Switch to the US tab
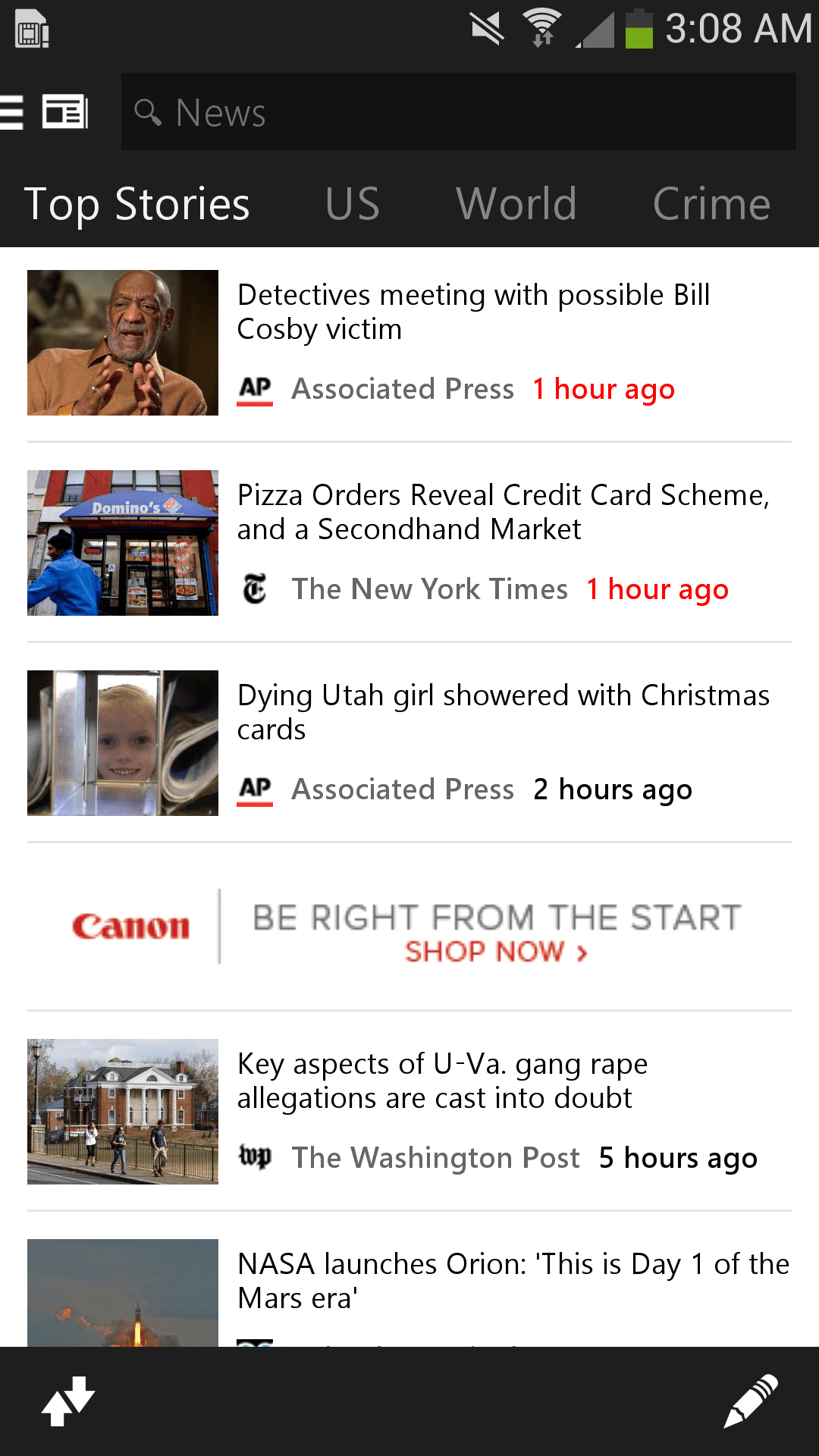819x1456 pixels. [x=352, y=204]
